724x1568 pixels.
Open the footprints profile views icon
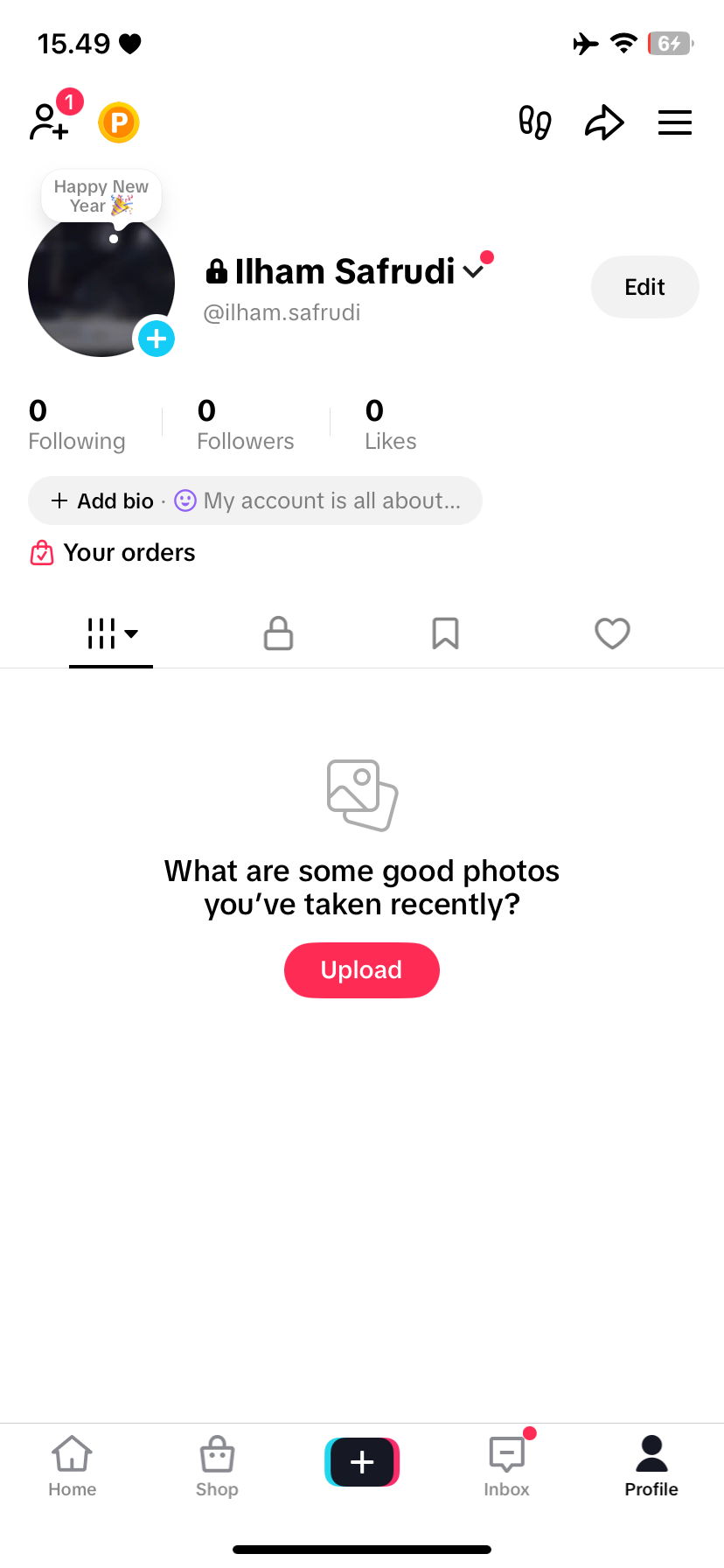pos(535,122)
